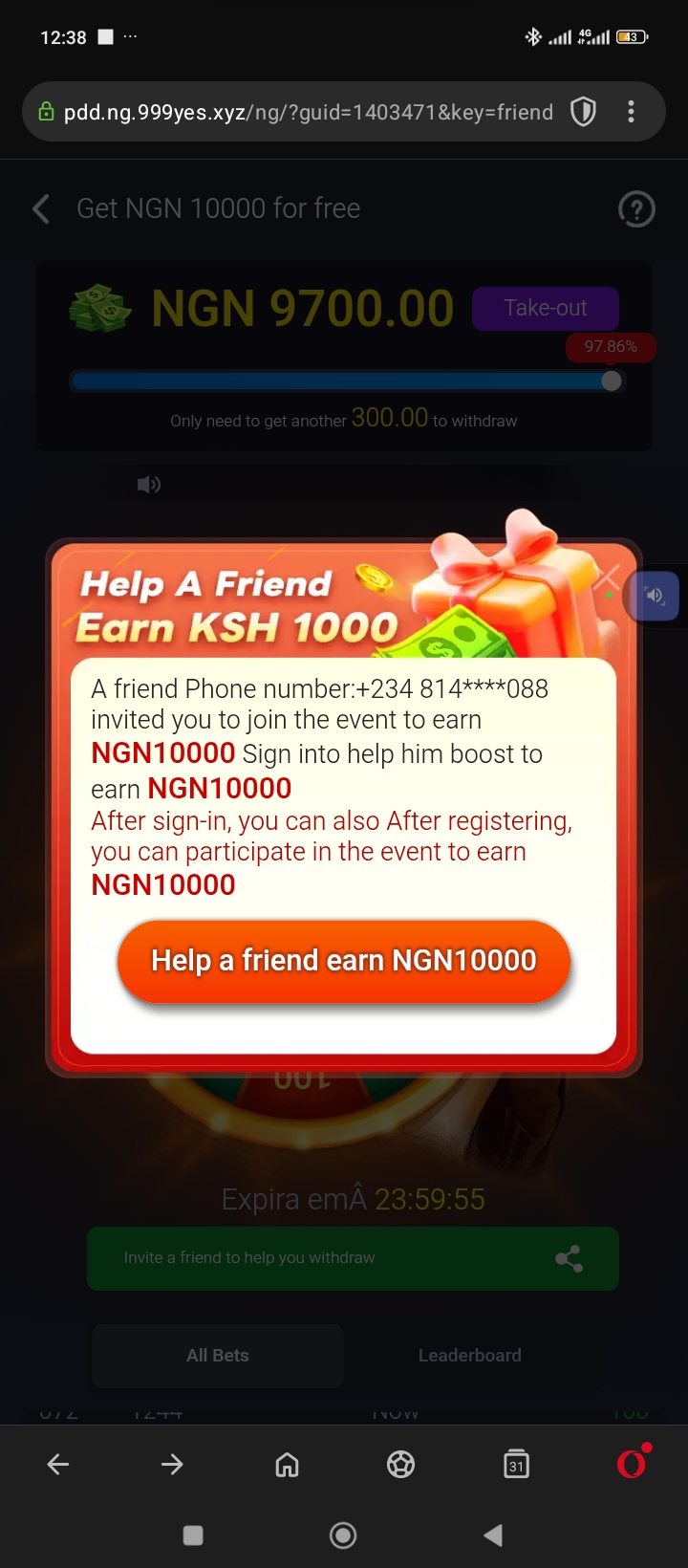Tap the address bar URL
Image resolution: width=688 pixels, height=1568 pixels.
[x=308, y=113]
